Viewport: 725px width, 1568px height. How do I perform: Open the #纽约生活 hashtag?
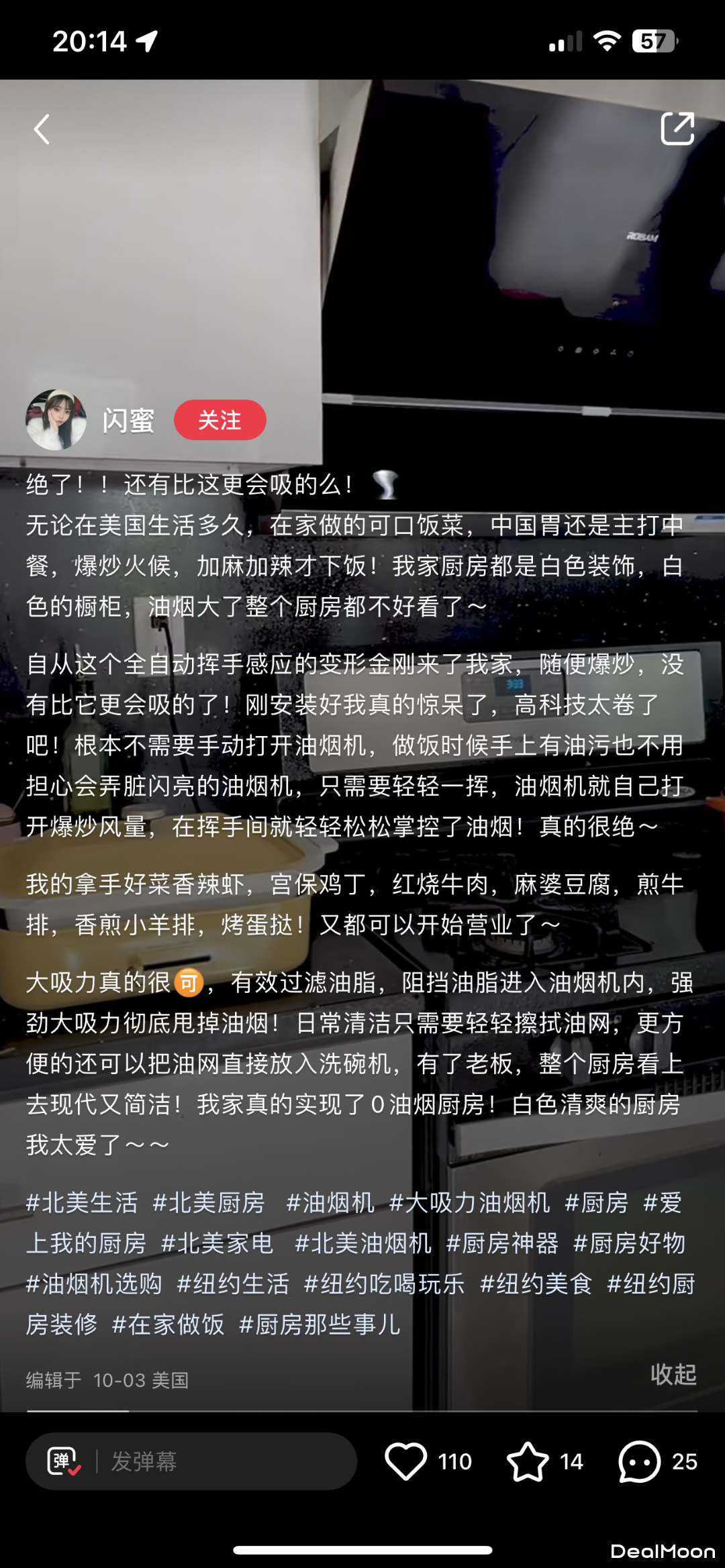click(233, 1284)
